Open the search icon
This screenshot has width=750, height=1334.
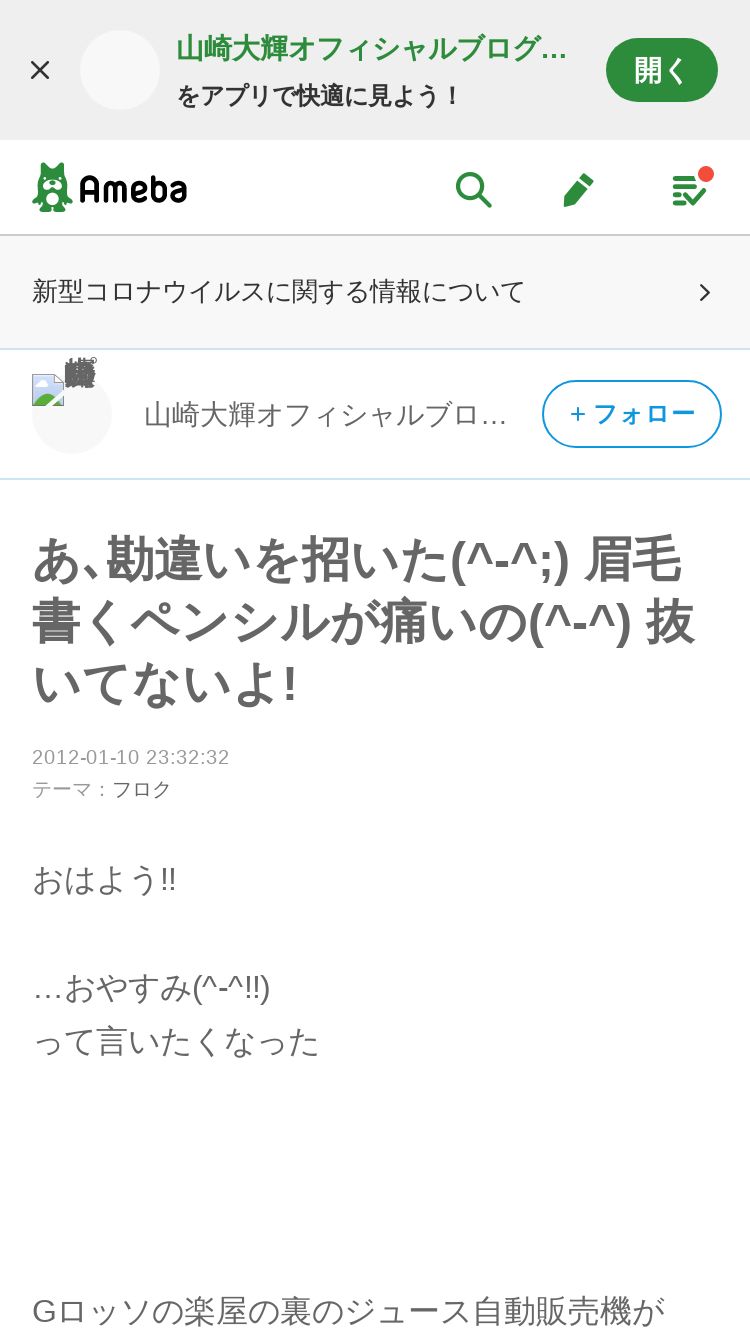[x=473, y=188]
